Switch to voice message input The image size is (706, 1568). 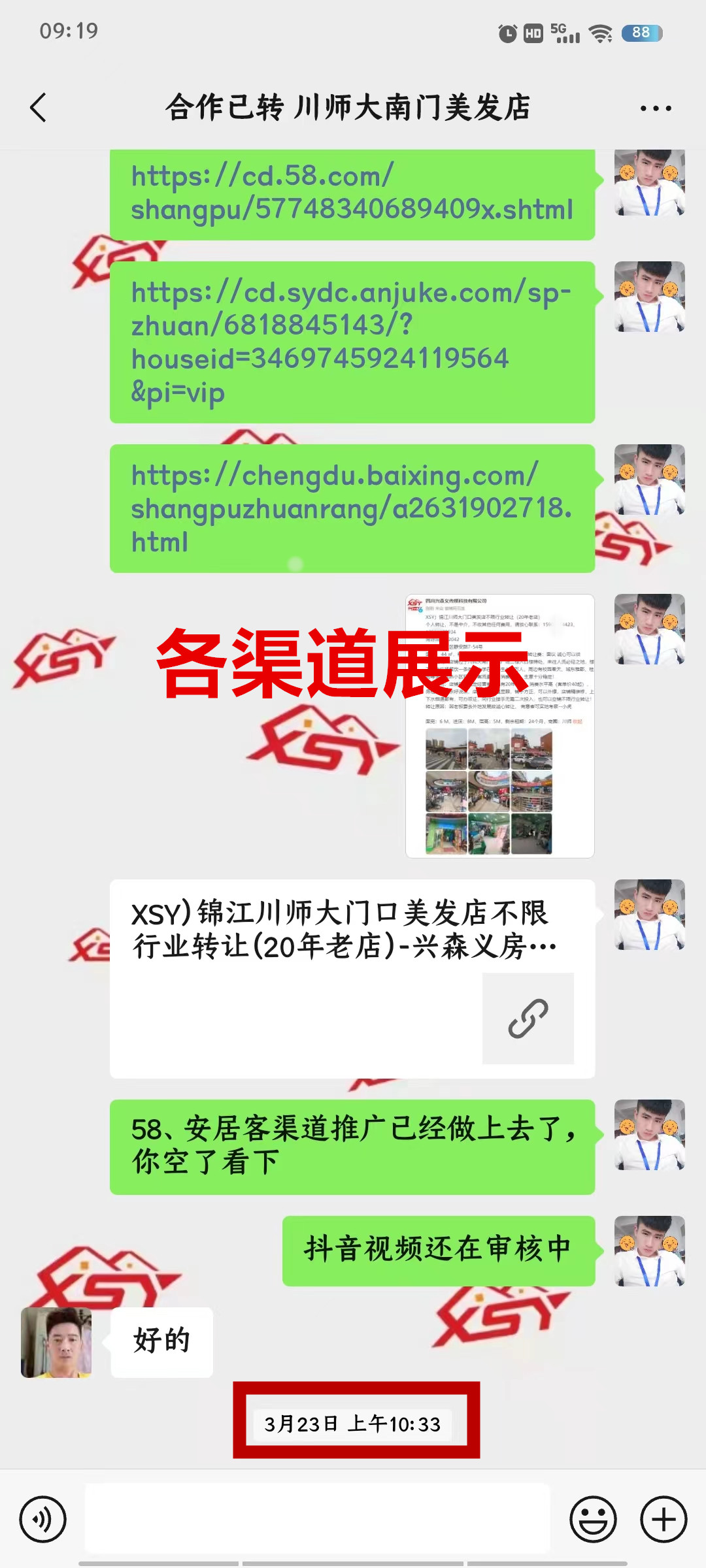point(43,1519)
